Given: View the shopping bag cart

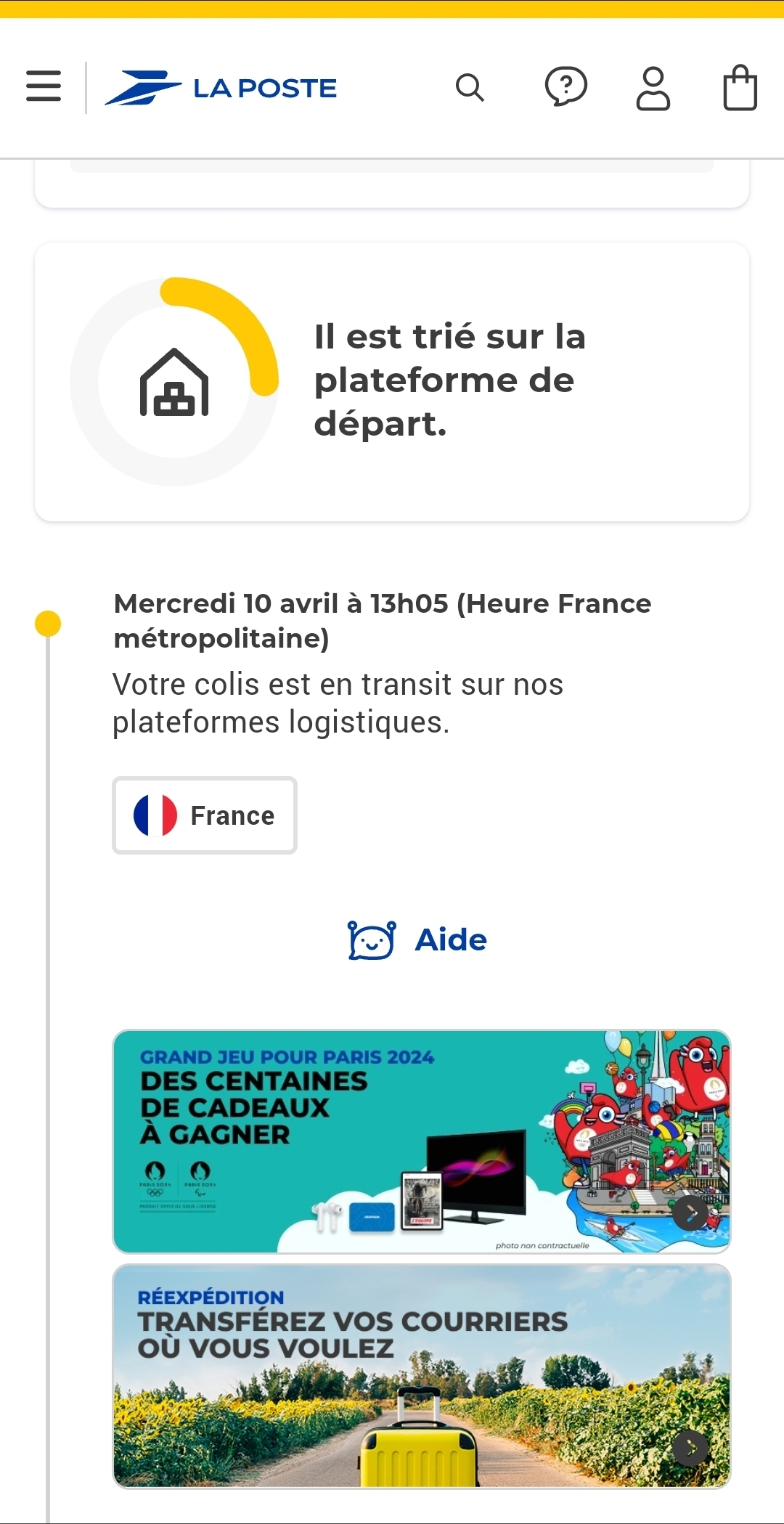Looking at the screenshot, I should point(740,88).
